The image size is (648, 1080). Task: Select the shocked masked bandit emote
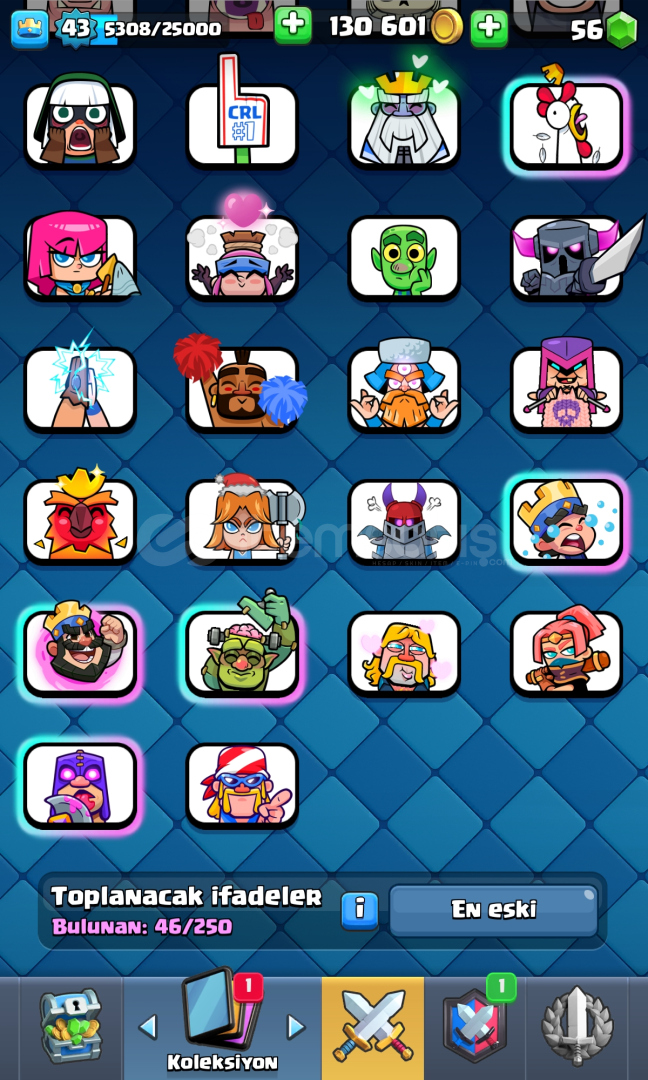tap(80, 121)
